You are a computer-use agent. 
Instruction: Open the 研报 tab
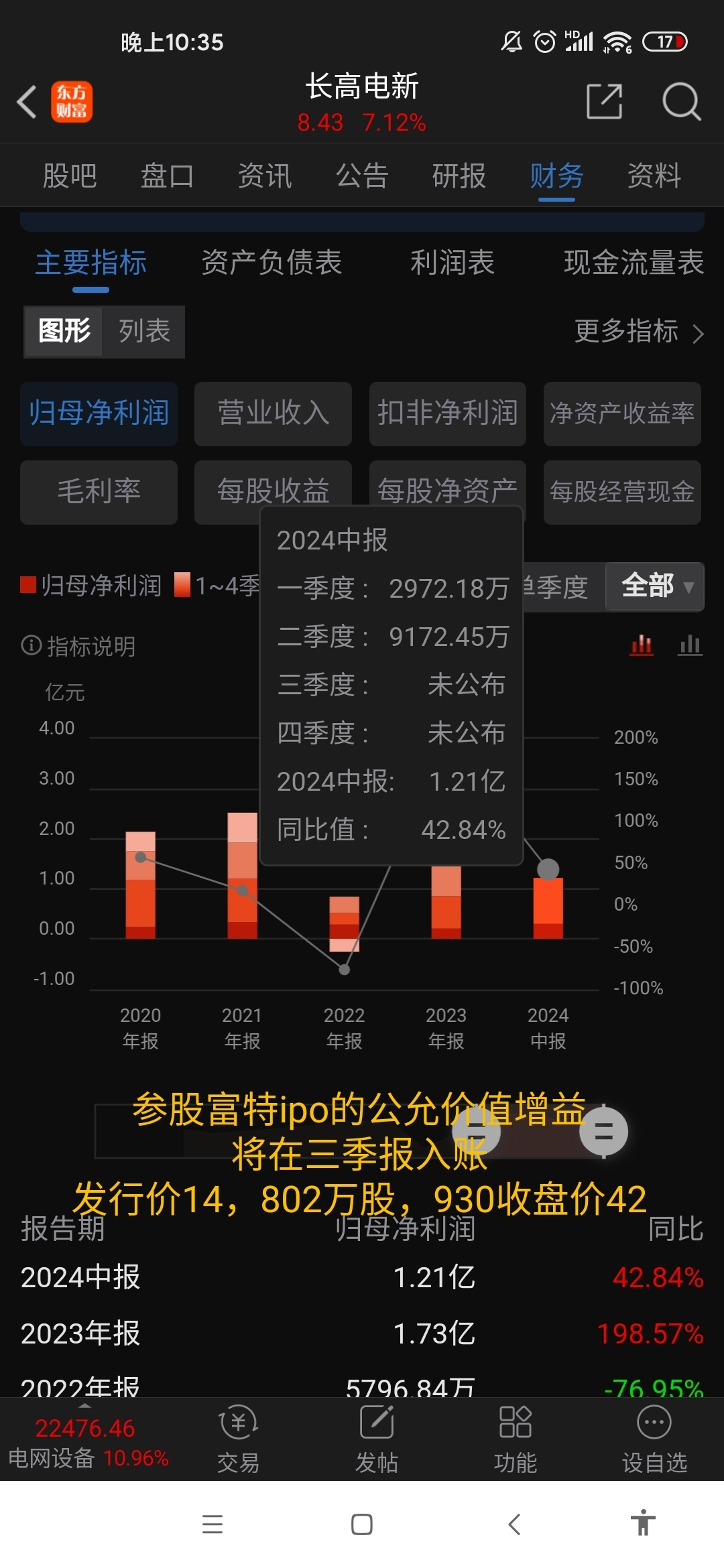click(x=459, y=176)
